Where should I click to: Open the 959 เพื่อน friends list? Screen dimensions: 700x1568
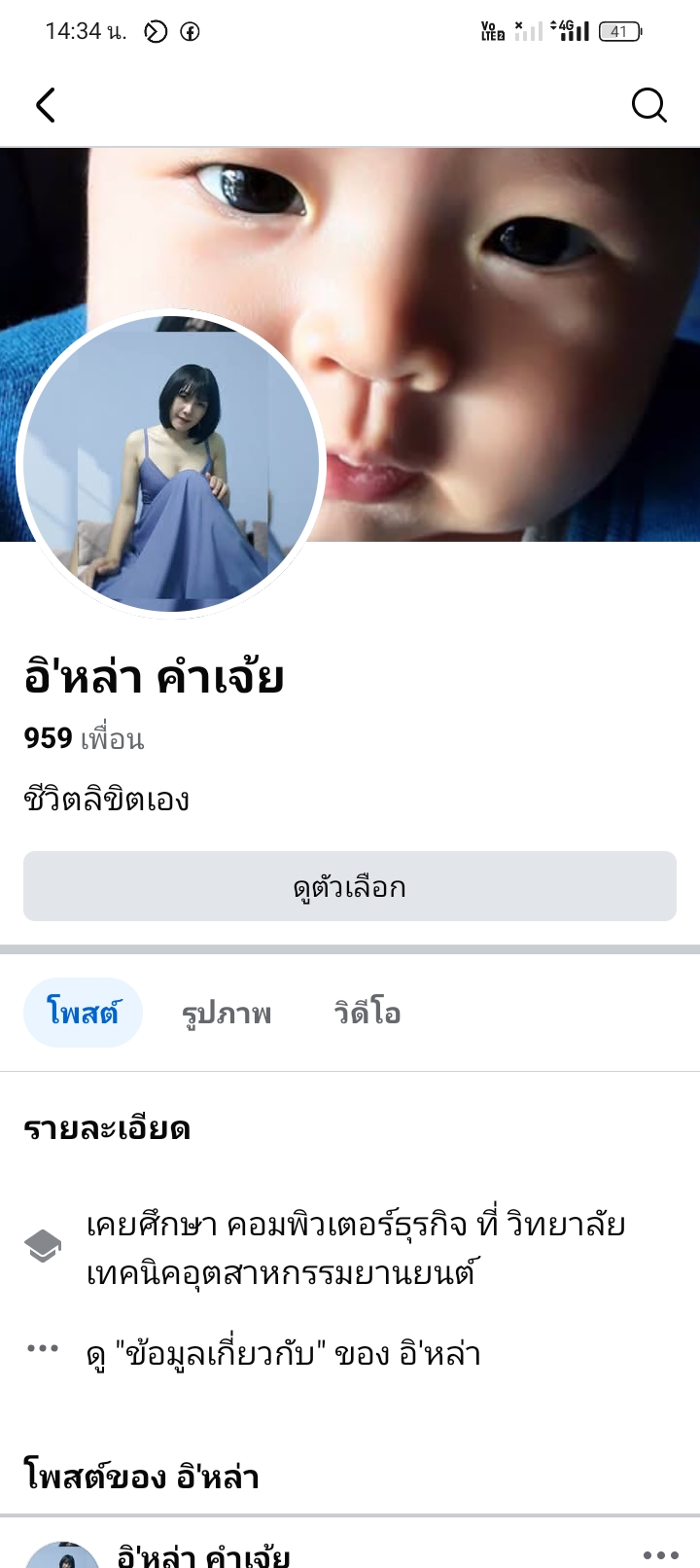pyautogui.click(x=85, y=738)
